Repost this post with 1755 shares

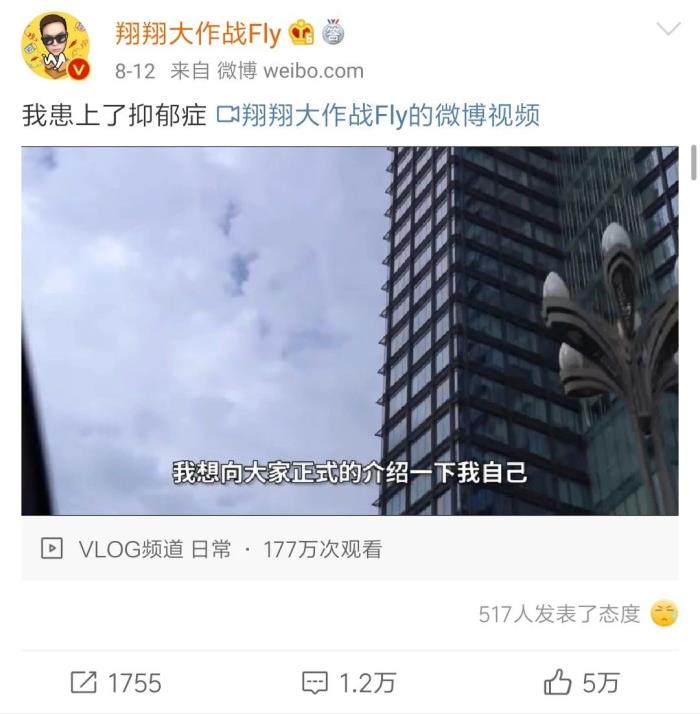(116, 683)
